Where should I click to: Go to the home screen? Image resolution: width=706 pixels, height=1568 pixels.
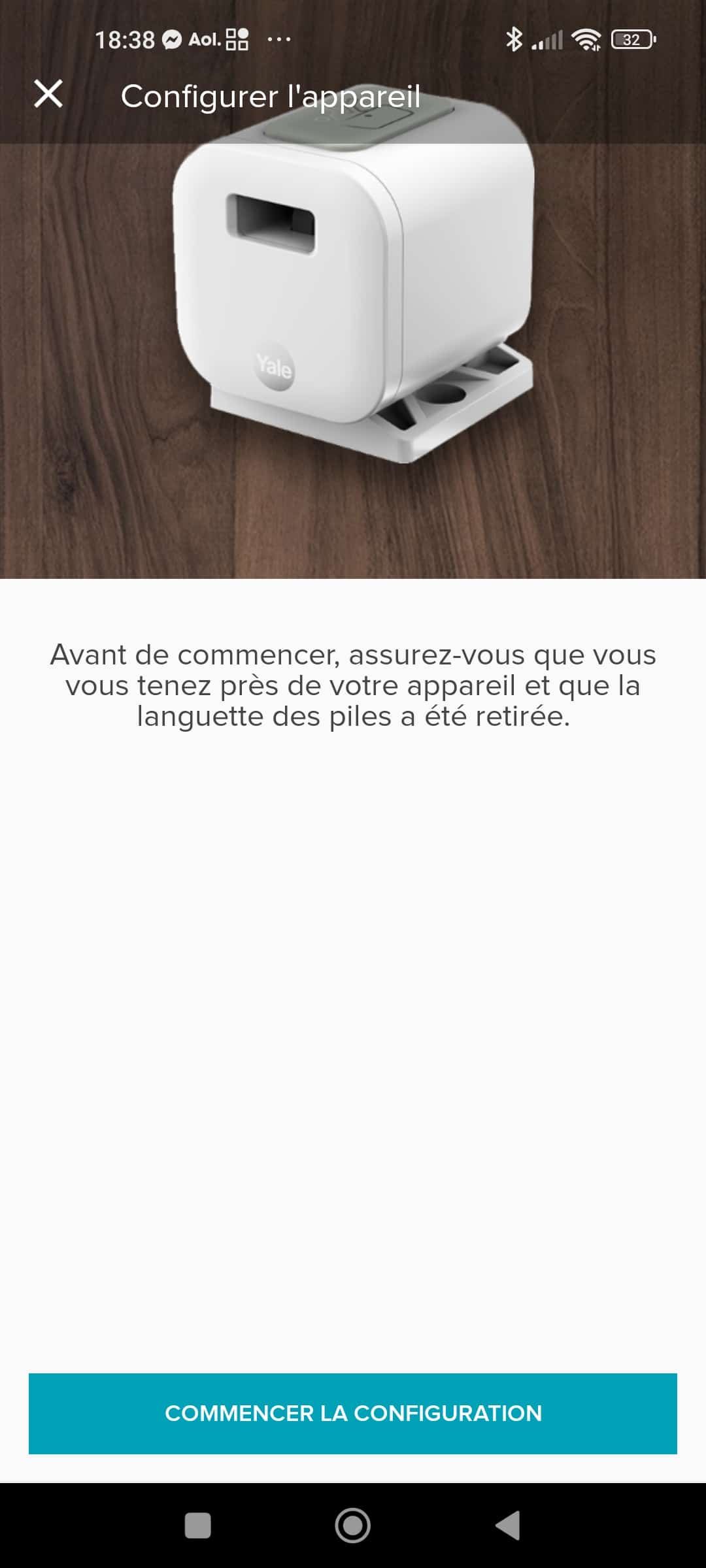click(x=353, y=1526)
